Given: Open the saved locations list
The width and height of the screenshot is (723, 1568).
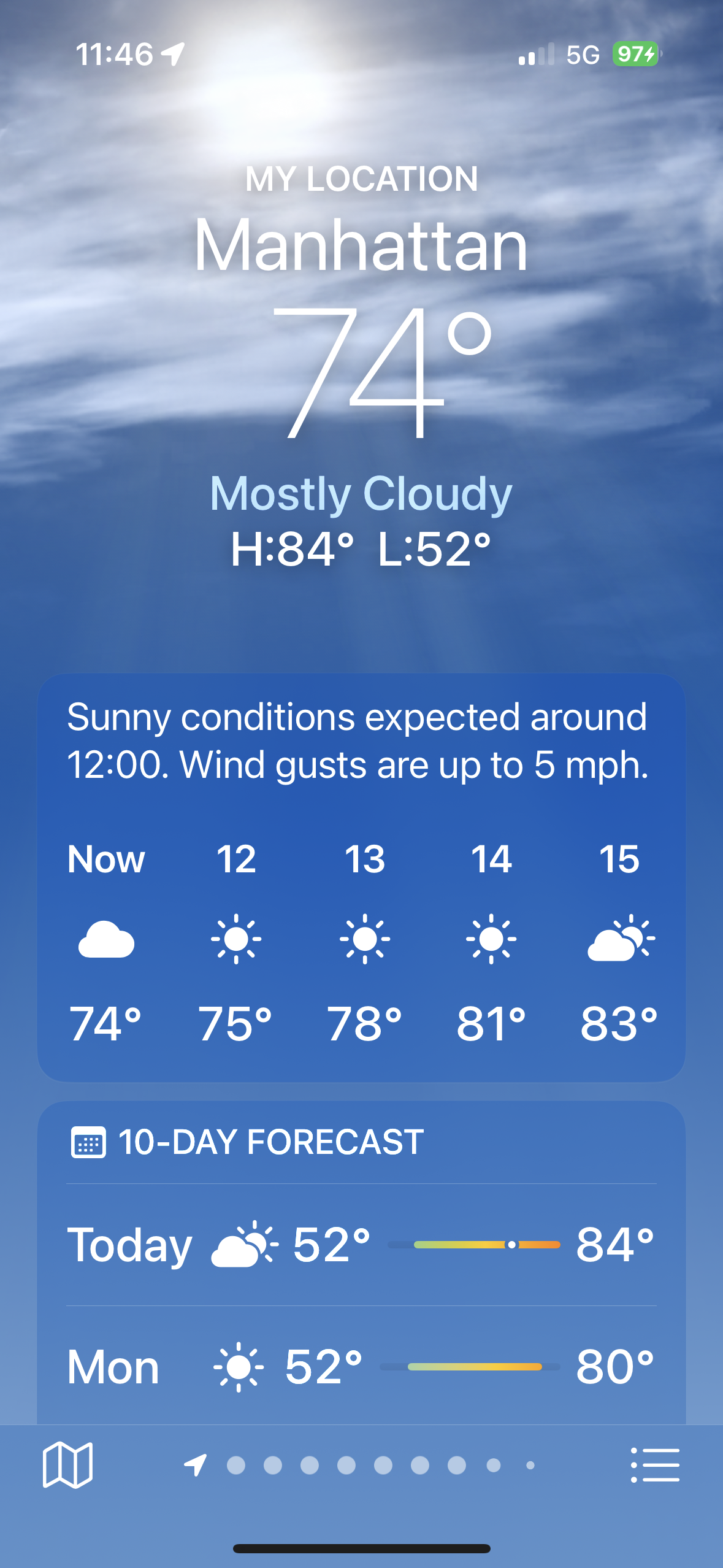Looking at the screenshot, I should tap(655, 1465).
